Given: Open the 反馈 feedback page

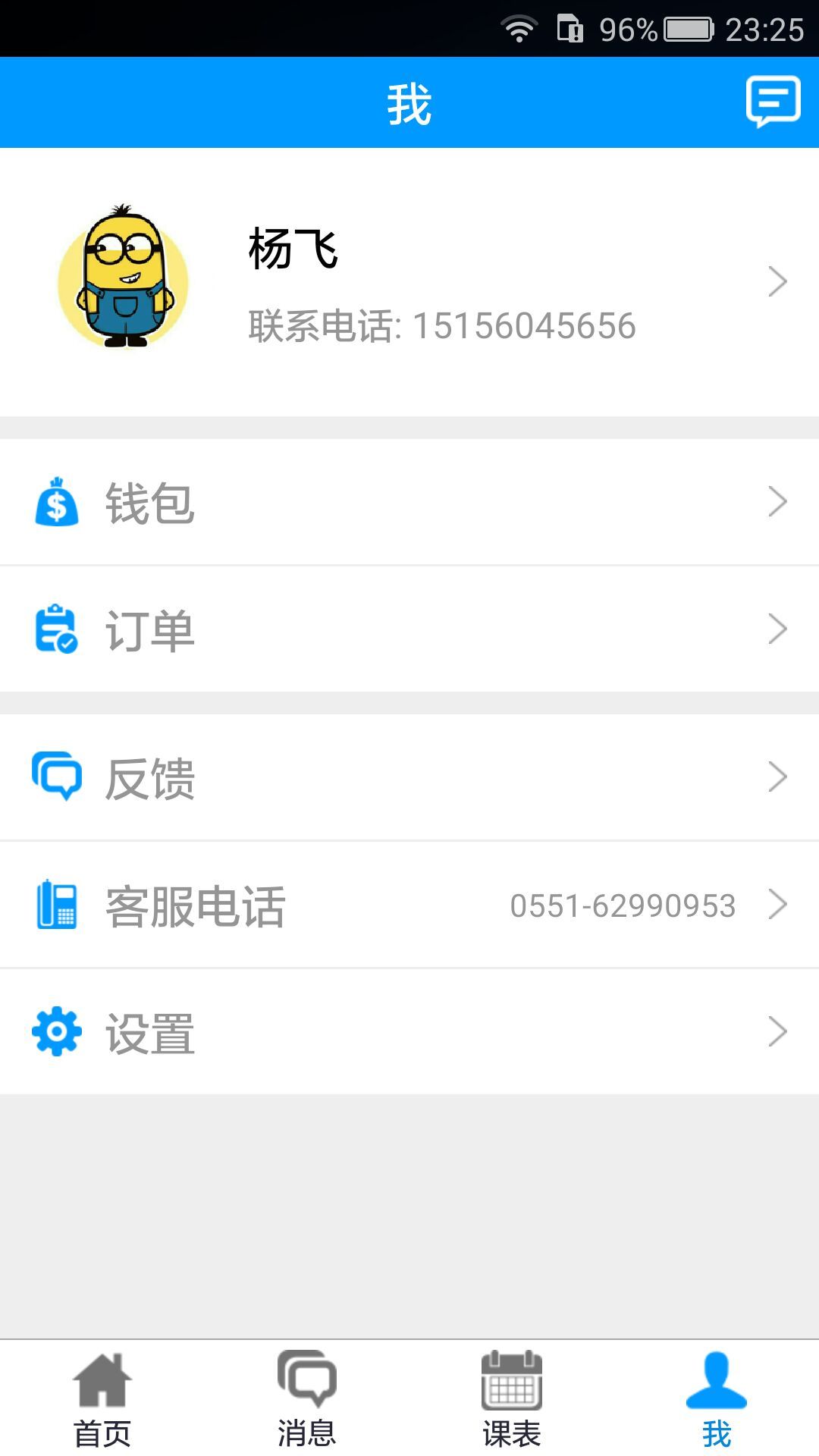Looking at the screenshot, I should tap(409, 777).
